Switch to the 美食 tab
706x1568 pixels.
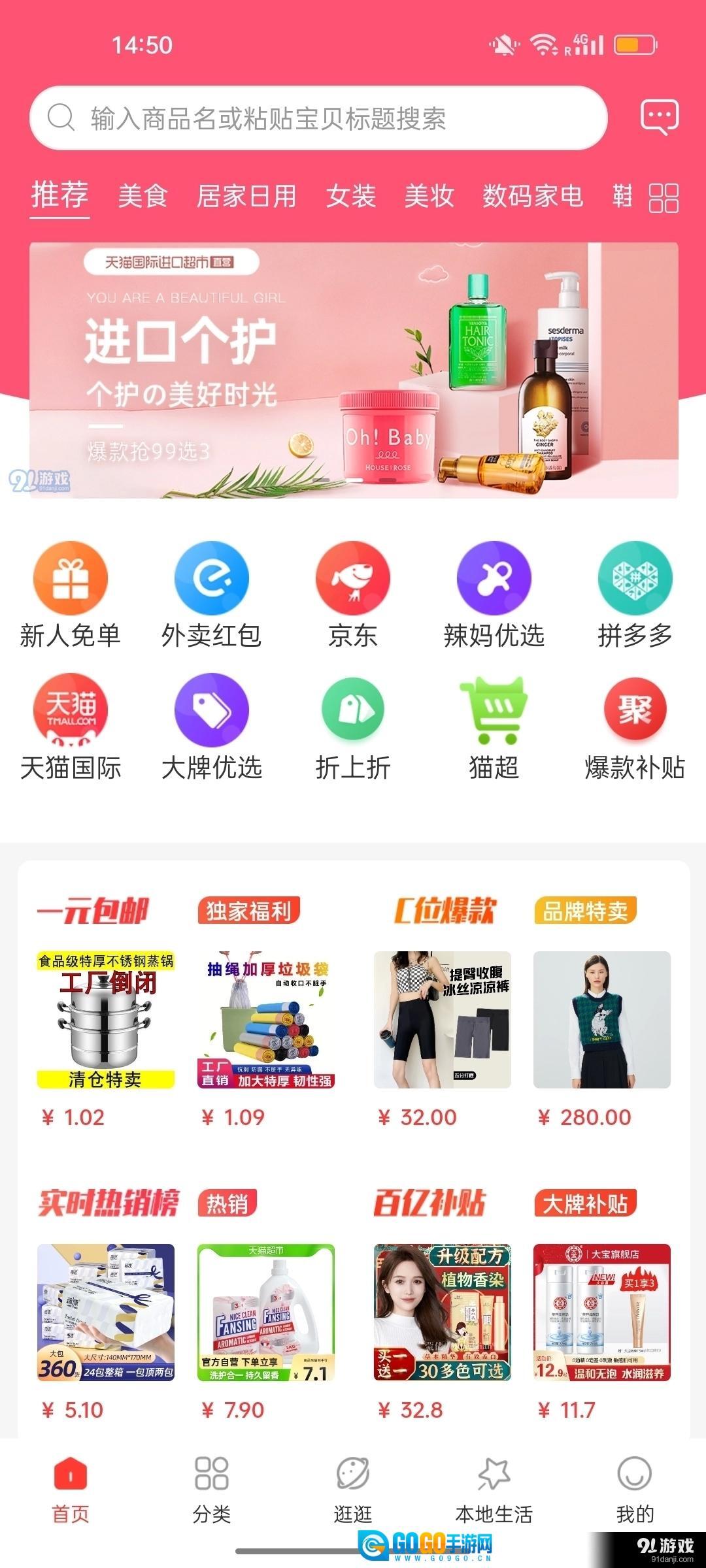tap(143, 196)
